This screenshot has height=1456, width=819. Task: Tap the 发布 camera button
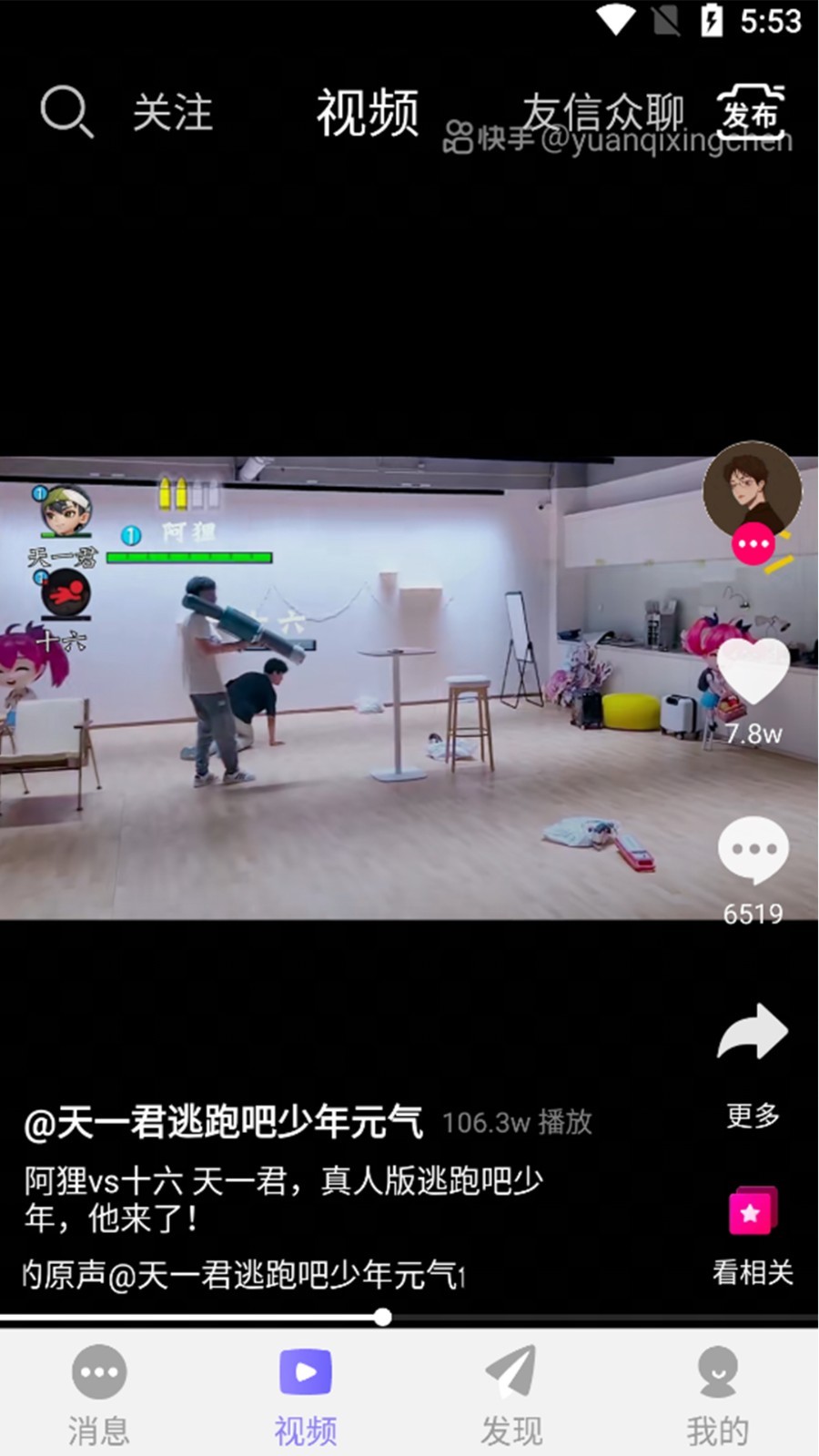tap(751, 113)
